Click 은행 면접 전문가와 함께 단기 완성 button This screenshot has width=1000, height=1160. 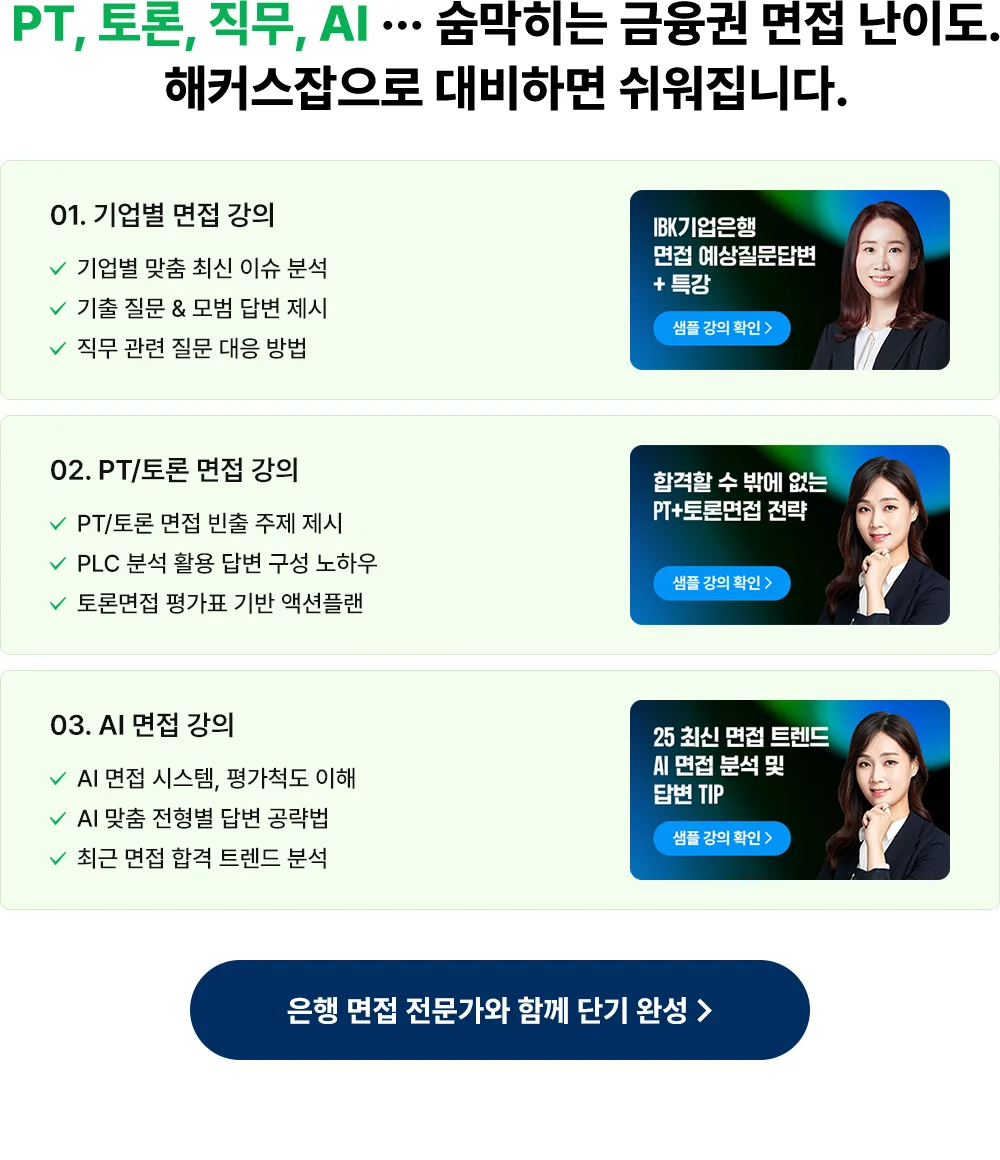point(500,1010)
